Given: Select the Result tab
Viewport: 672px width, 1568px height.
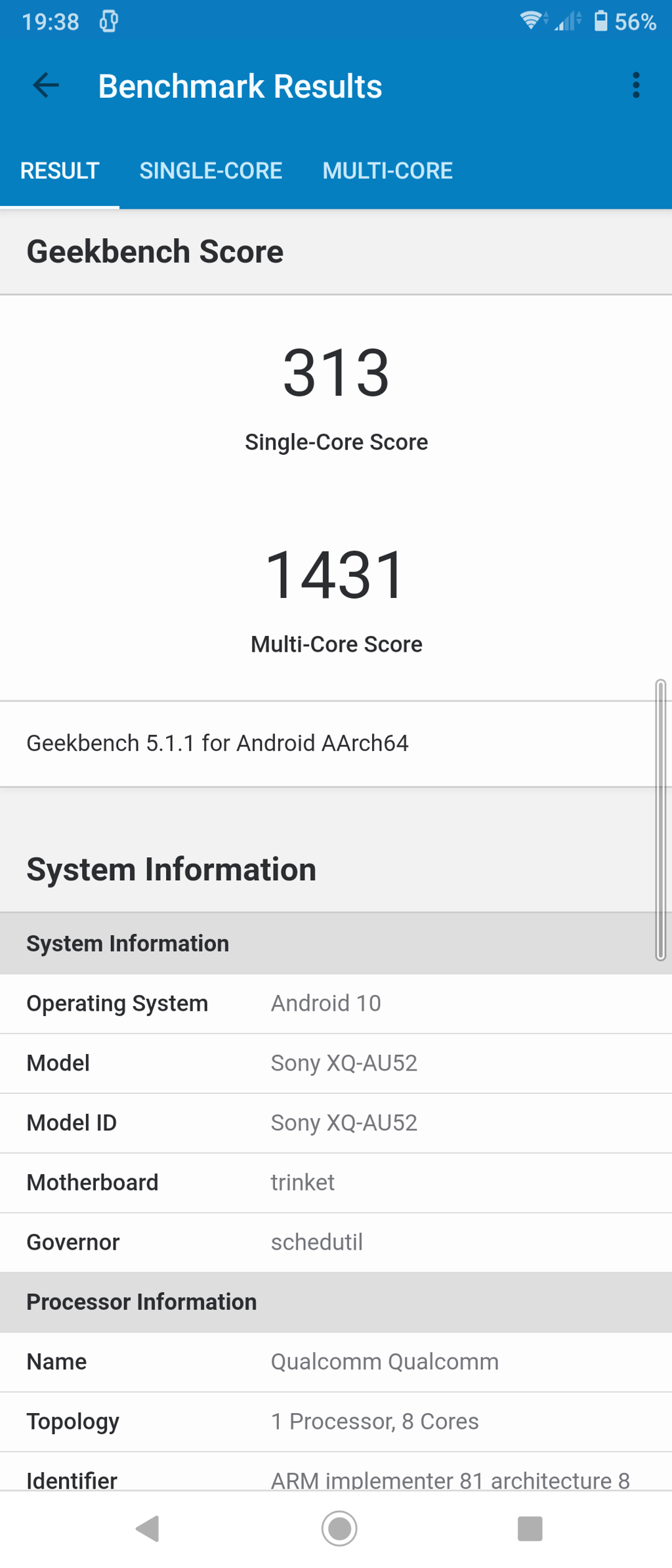Looking at the screenshot, I should coord(60,171).
